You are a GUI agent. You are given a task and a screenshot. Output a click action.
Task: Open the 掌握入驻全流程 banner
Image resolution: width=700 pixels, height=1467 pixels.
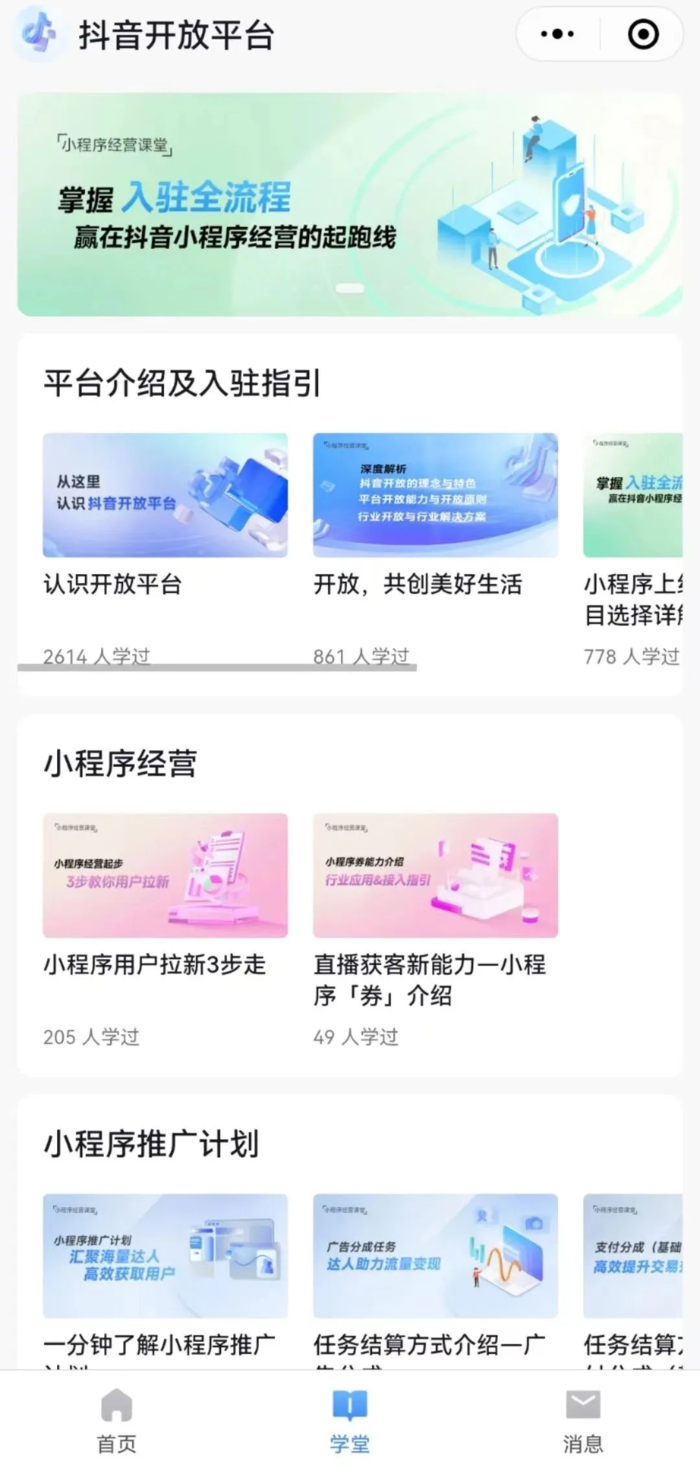pos(349,205)
